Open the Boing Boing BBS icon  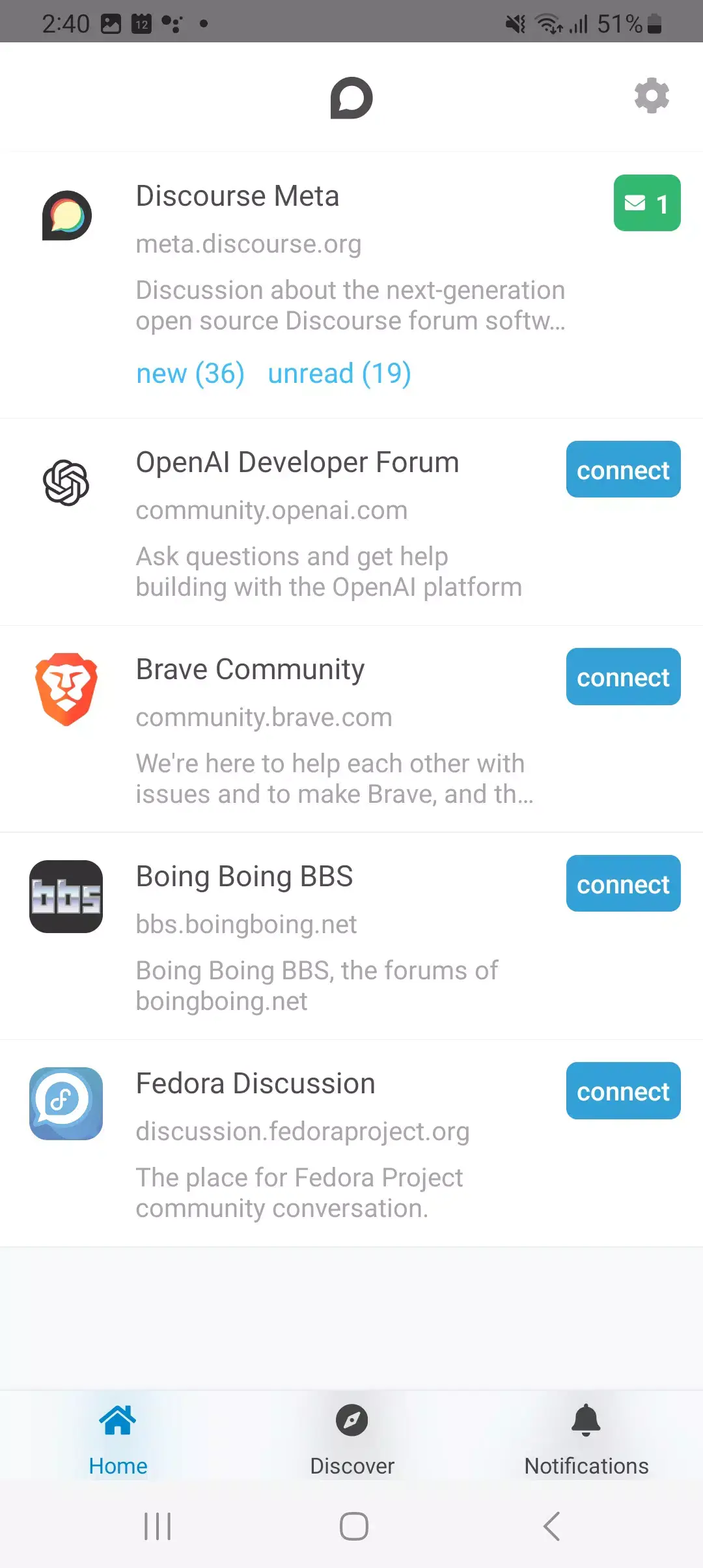(66, 897)
